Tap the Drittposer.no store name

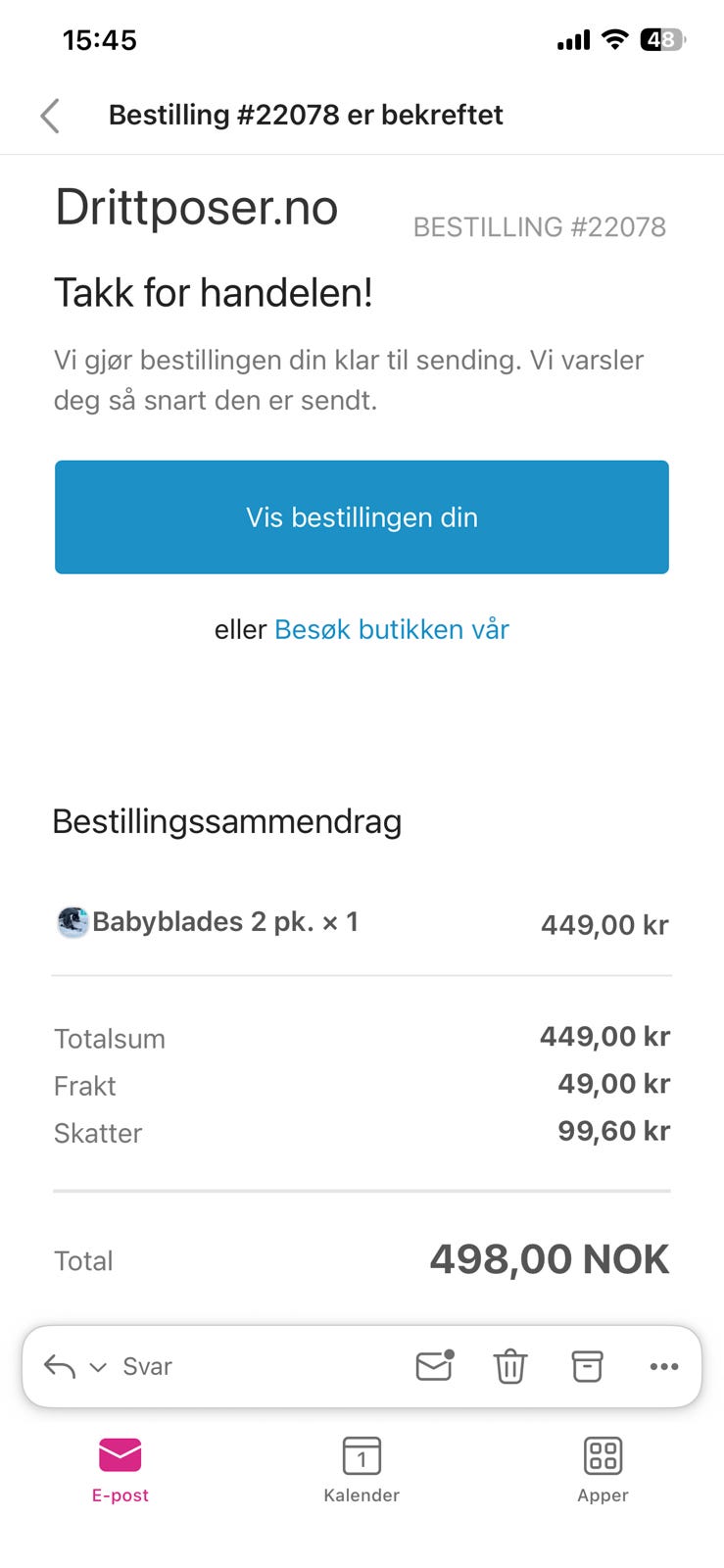point(196,208)
